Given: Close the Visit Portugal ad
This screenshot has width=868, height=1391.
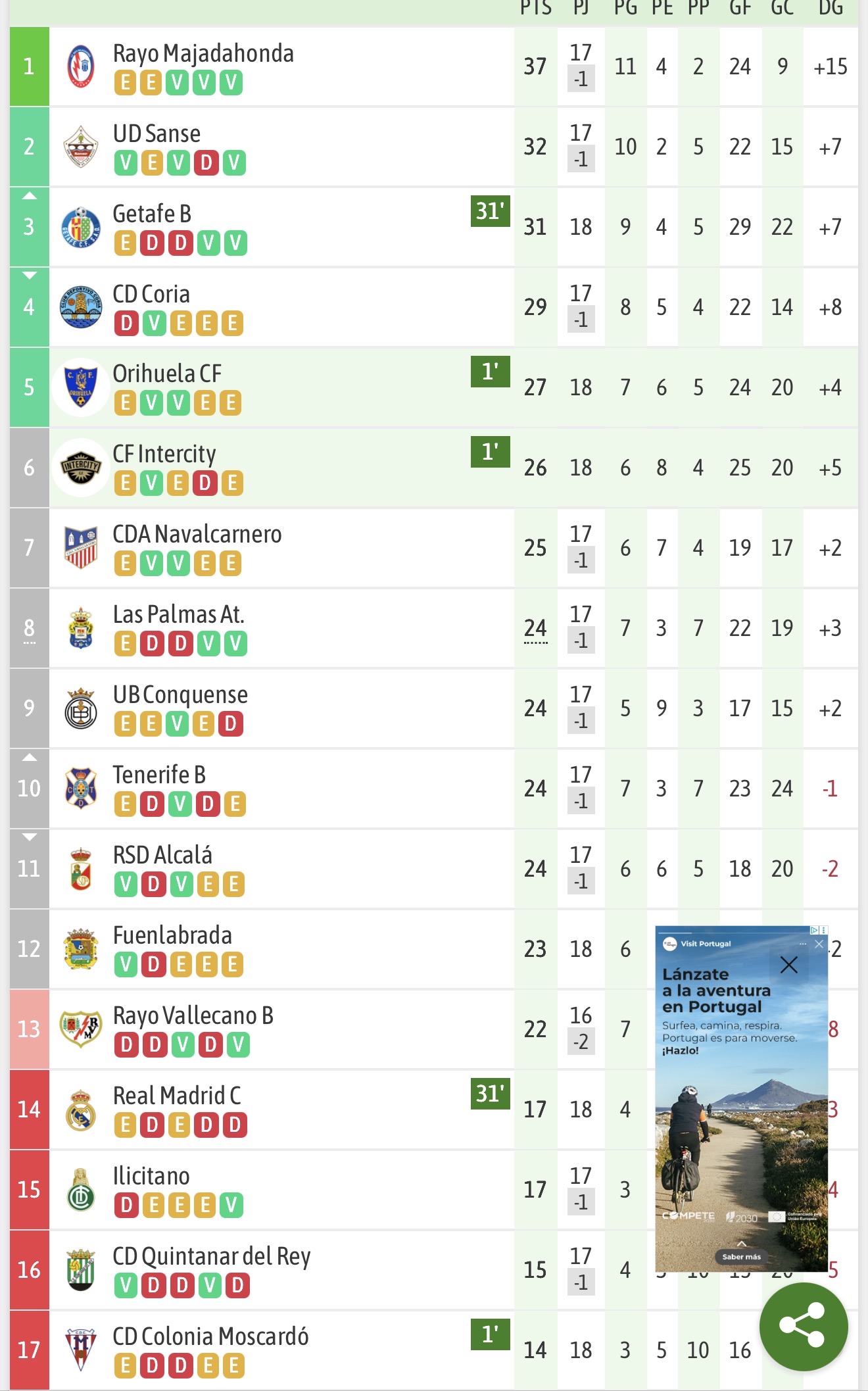Looking at the screenshot, I should coord(788,965).
